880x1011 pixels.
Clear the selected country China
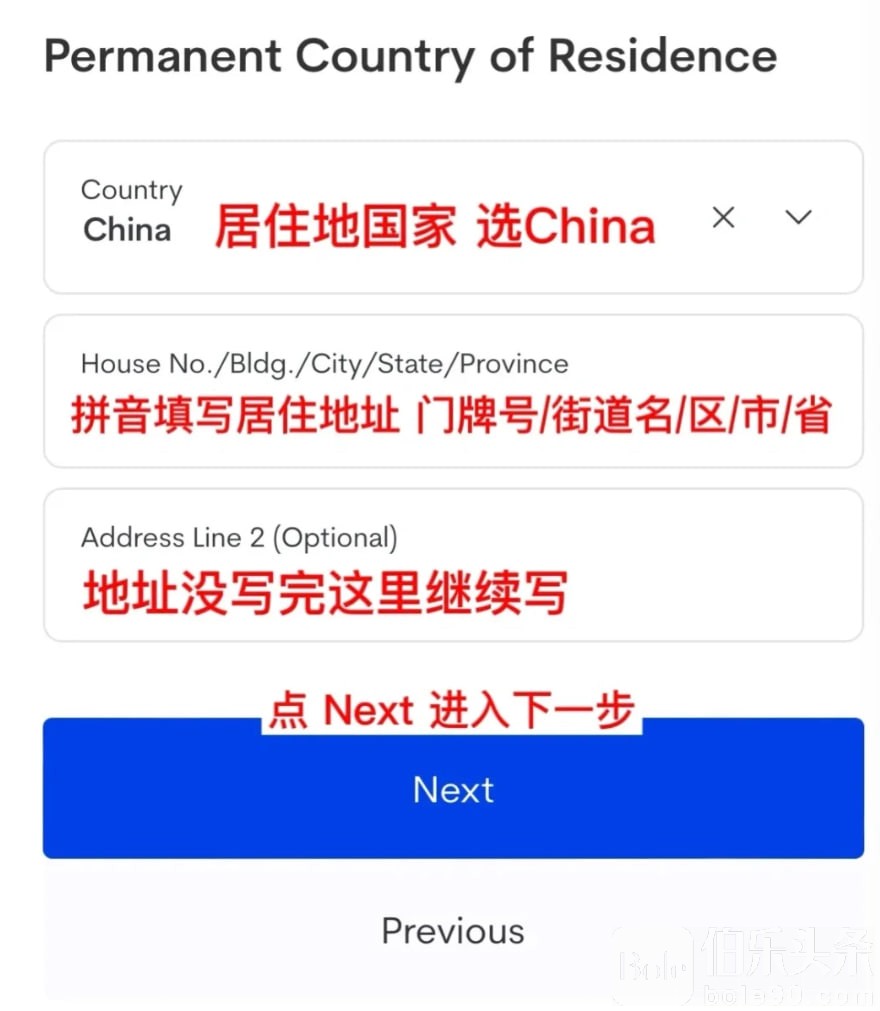[x=723, y=217]
